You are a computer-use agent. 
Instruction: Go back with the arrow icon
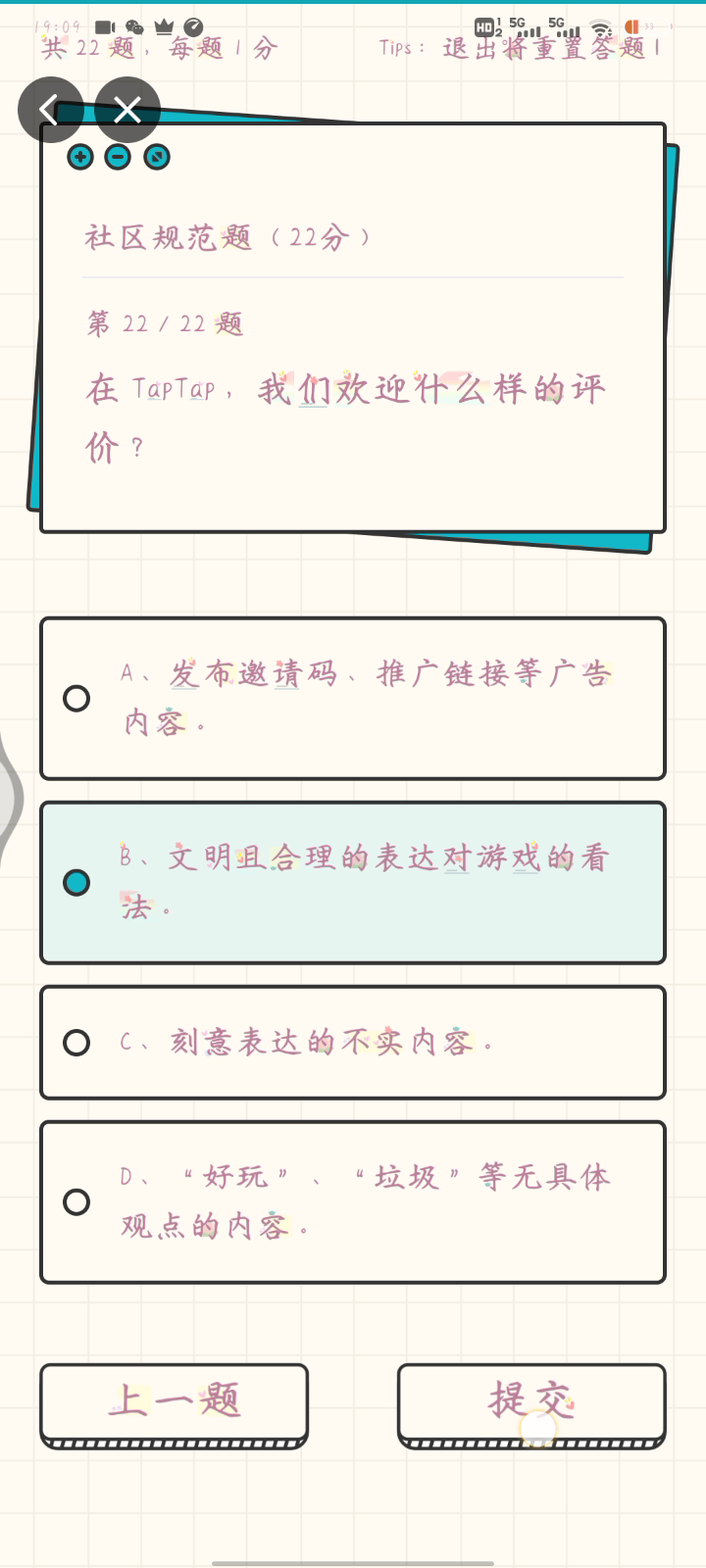(50, 110)
